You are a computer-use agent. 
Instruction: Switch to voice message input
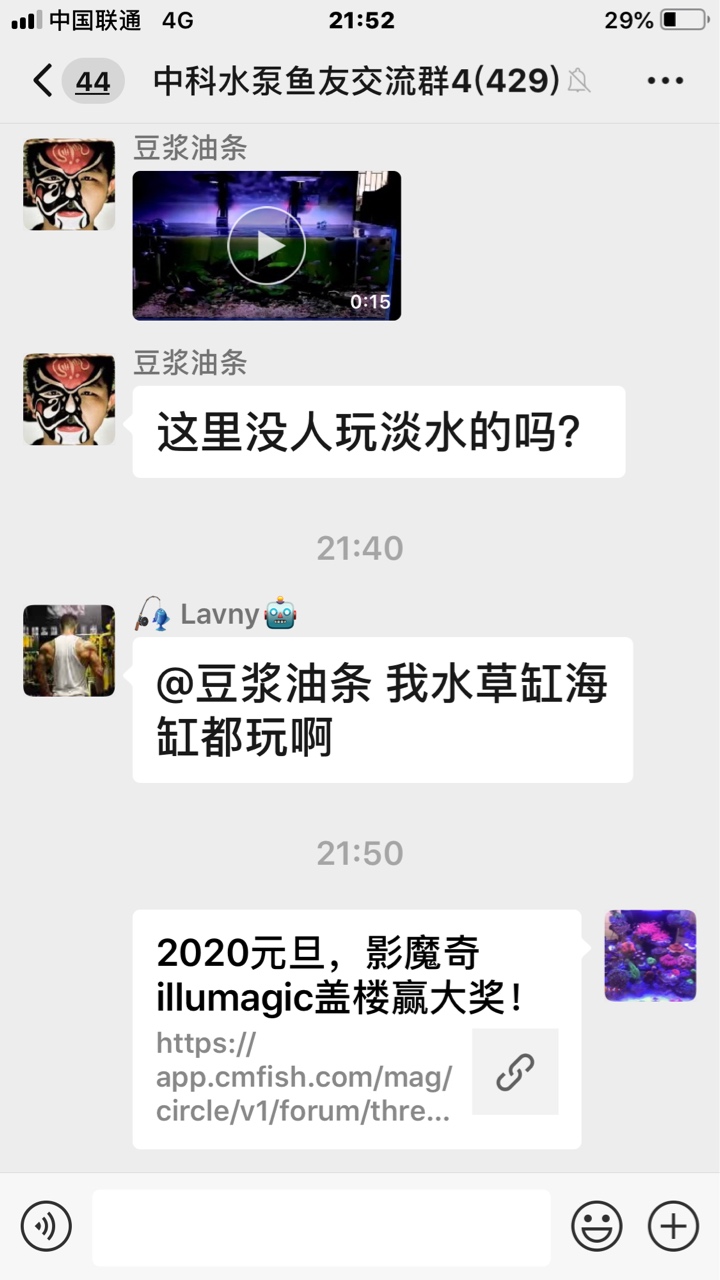tap(46, 1226)
